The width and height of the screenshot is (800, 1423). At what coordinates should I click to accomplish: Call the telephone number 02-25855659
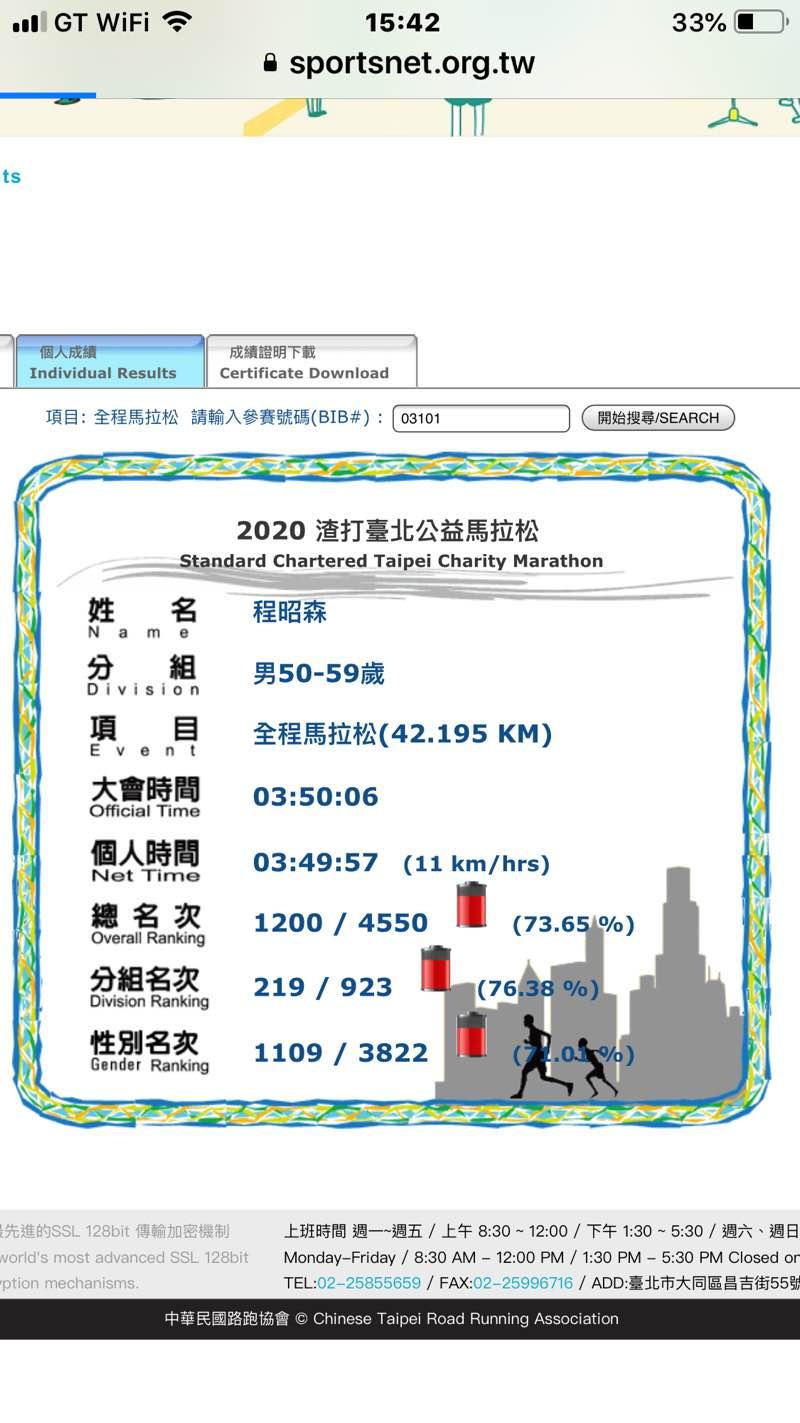pos(369,1283)
